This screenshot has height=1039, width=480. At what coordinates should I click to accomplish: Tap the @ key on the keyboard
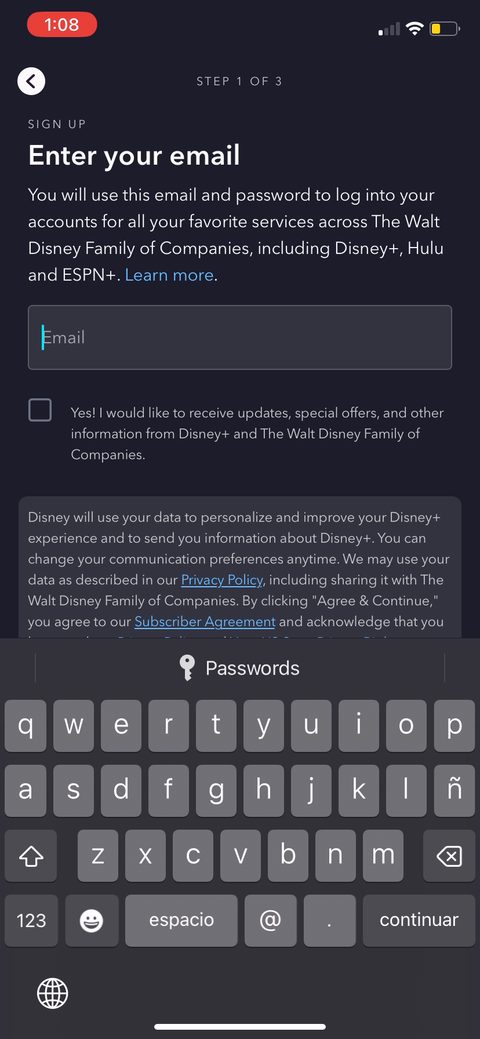[270, 920]
